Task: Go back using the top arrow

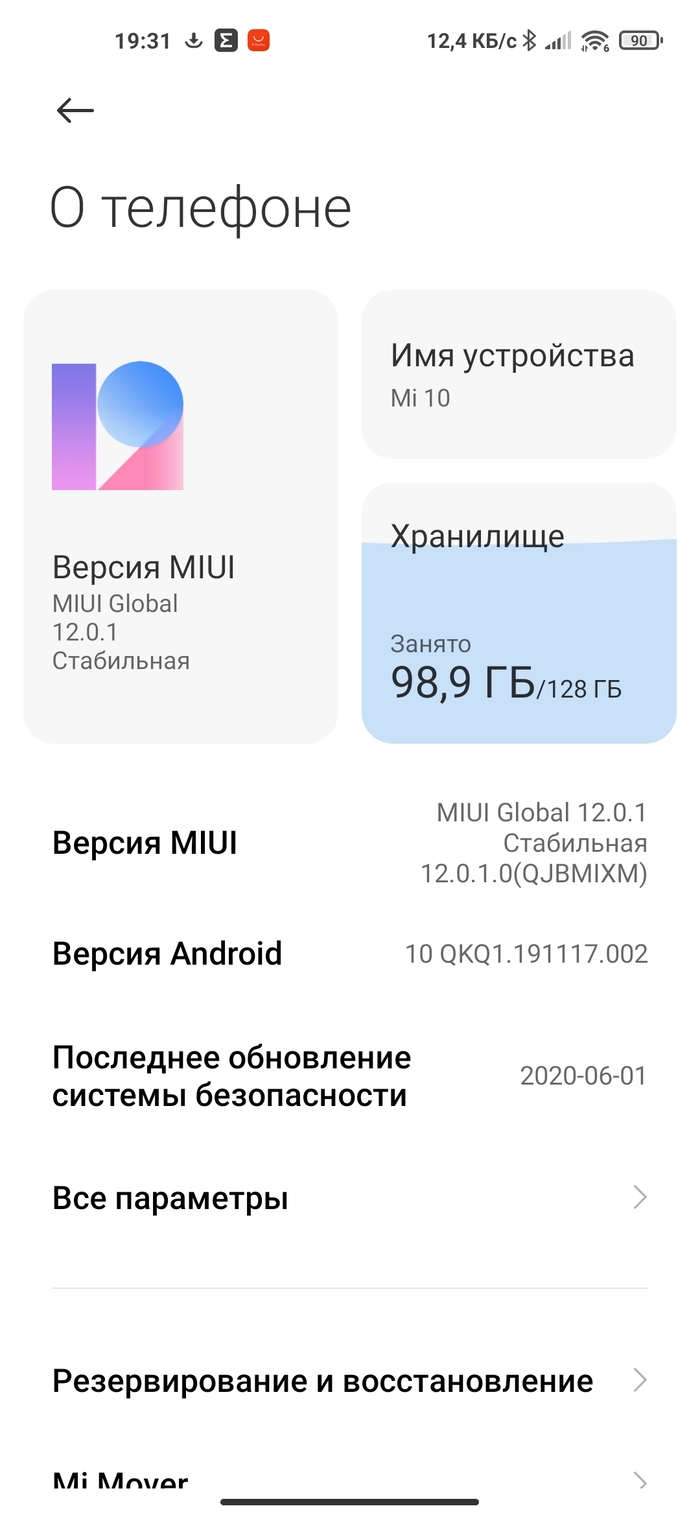Action: pos(75,111)
